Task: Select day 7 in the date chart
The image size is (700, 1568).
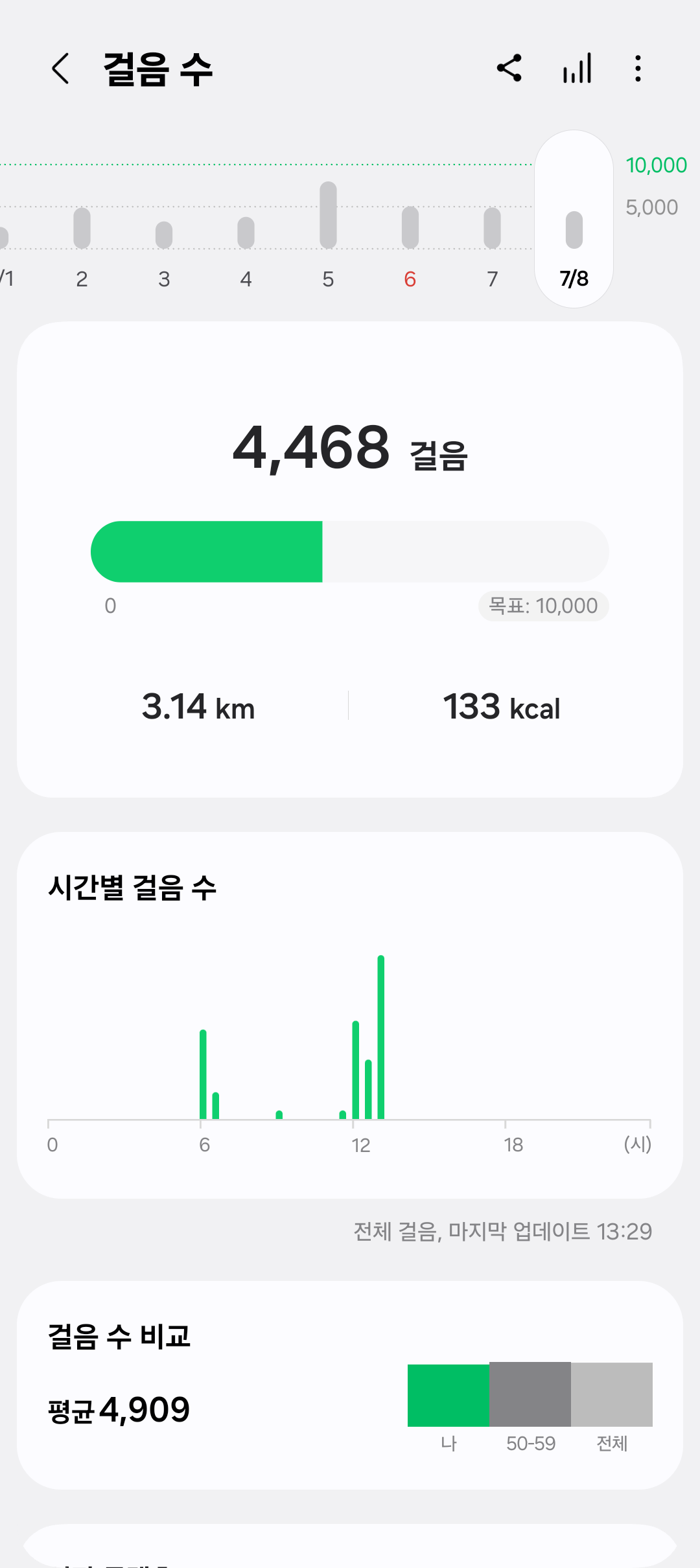Action: pos(492,246)
